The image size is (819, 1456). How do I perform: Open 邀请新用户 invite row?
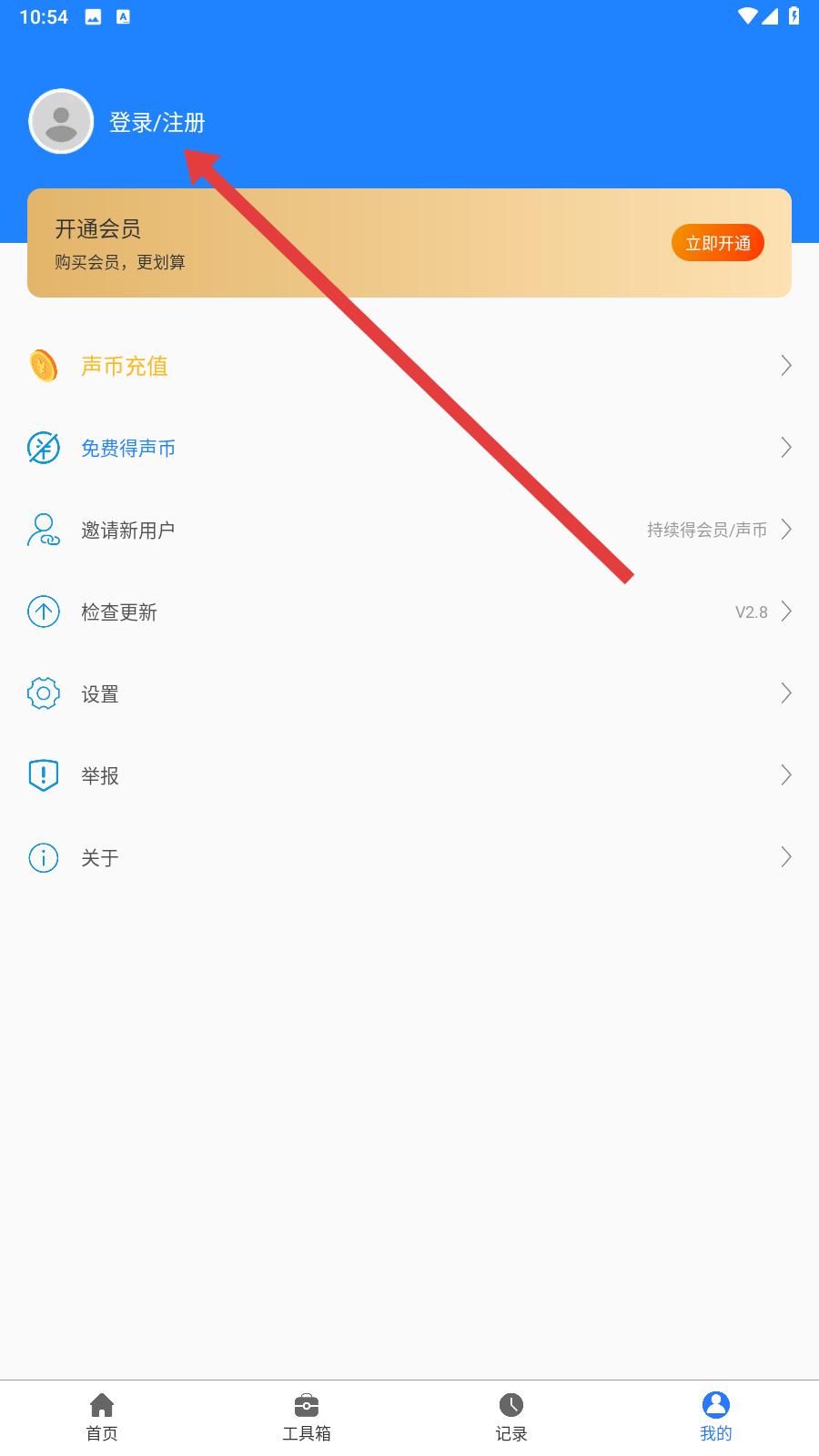point(409,530)
